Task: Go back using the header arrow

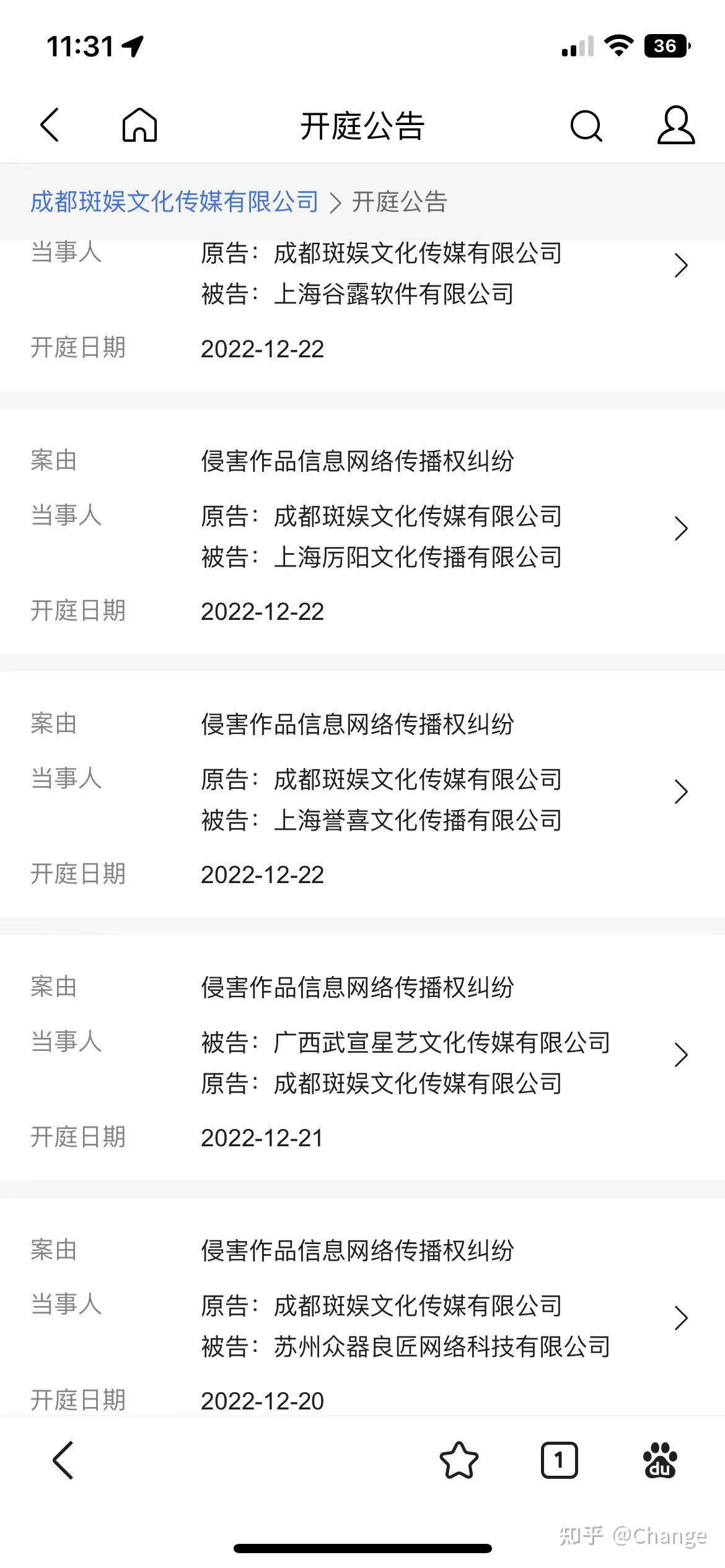Action: pos(50,125)
